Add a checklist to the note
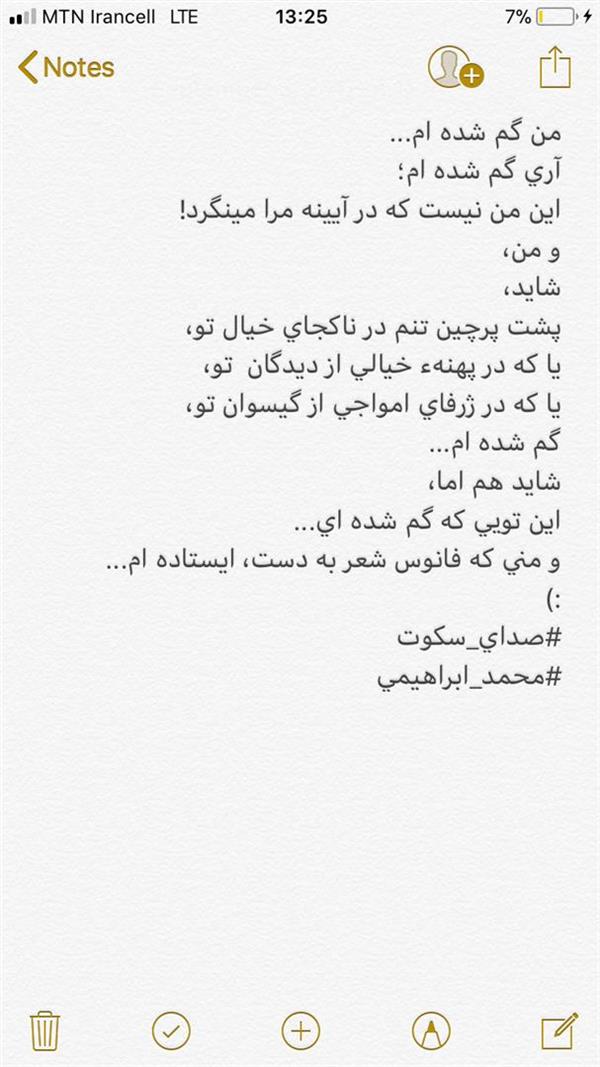Viewport: 600px width, 1067px height. click(171, 1028)
